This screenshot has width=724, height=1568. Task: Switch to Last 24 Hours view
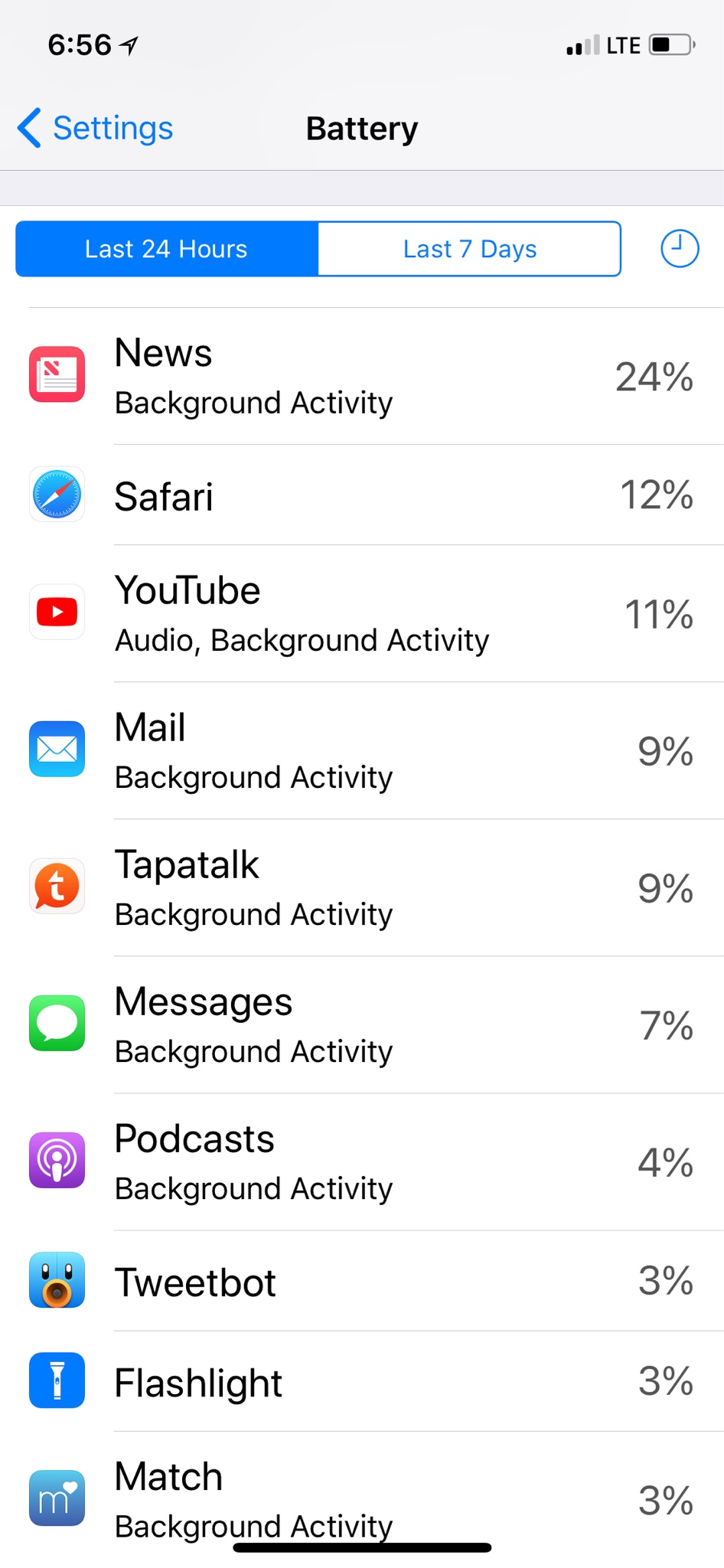point(166,249)
